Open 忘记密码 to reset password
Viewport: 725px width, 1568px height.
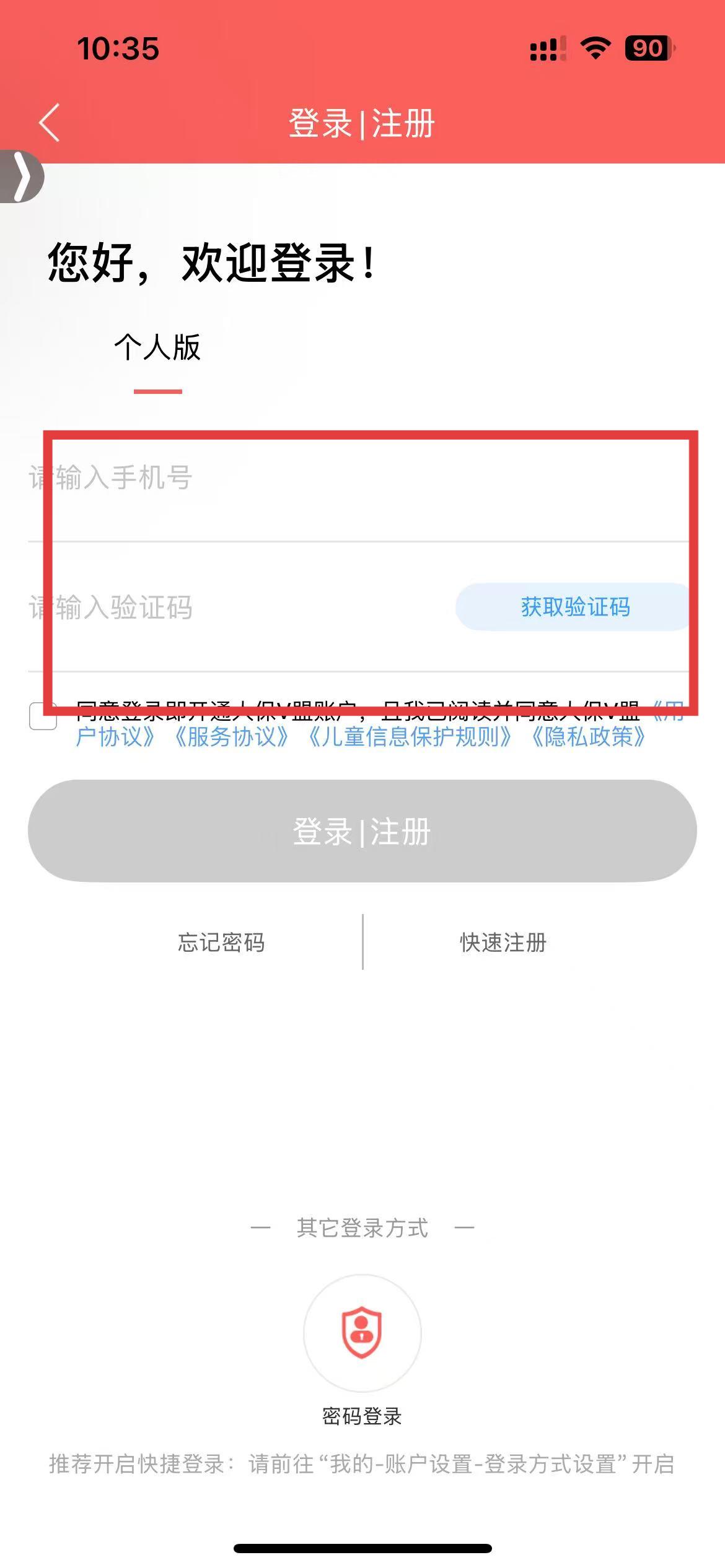pyautogui.click(x=221, y=943)
